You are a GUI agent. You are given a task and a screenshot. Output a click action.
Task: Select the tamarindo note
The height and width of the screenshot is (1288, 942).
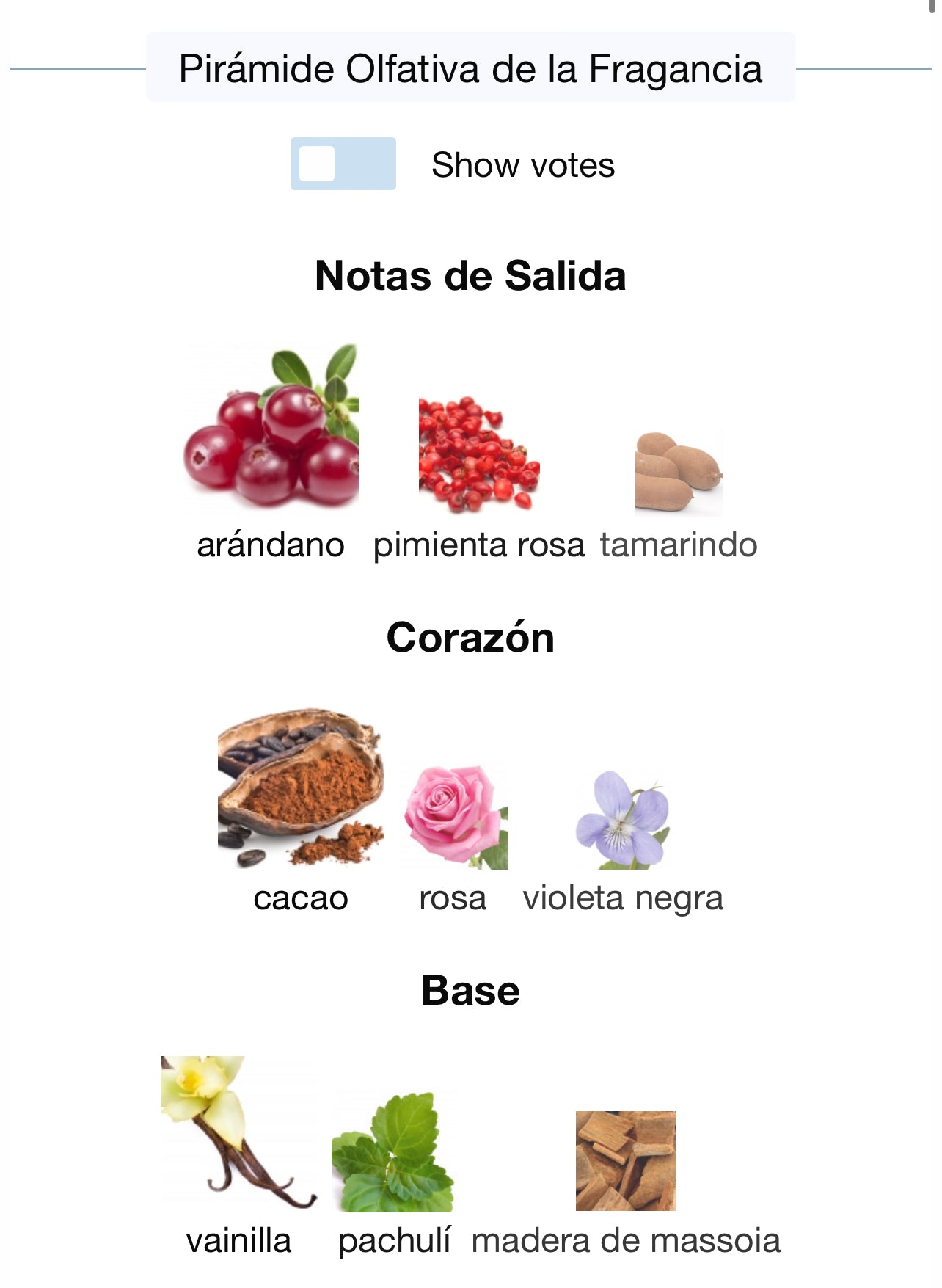[x=679, y=473]
